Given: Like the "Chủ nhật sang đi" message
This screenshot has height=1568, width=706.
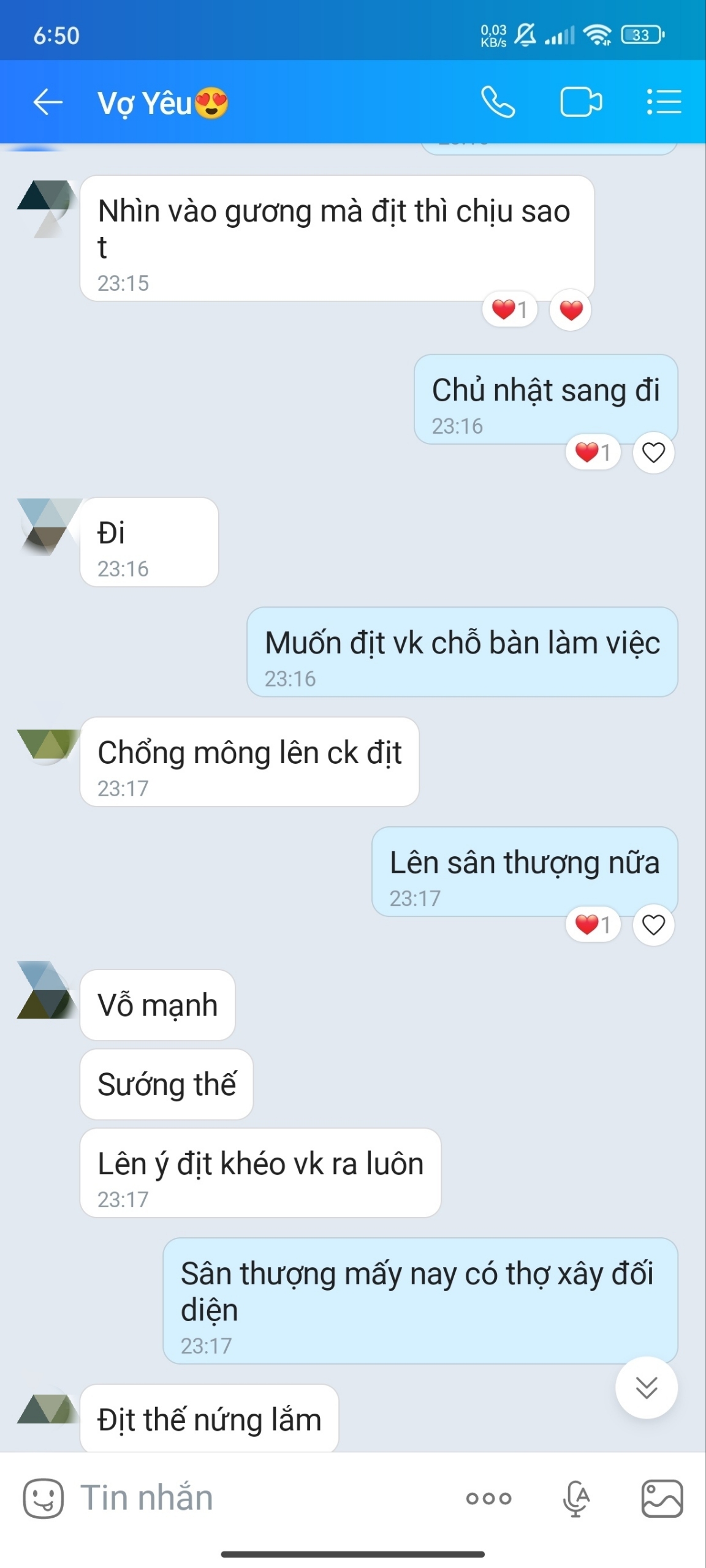Looking at the screenshot, I should [x=653, y=453].
